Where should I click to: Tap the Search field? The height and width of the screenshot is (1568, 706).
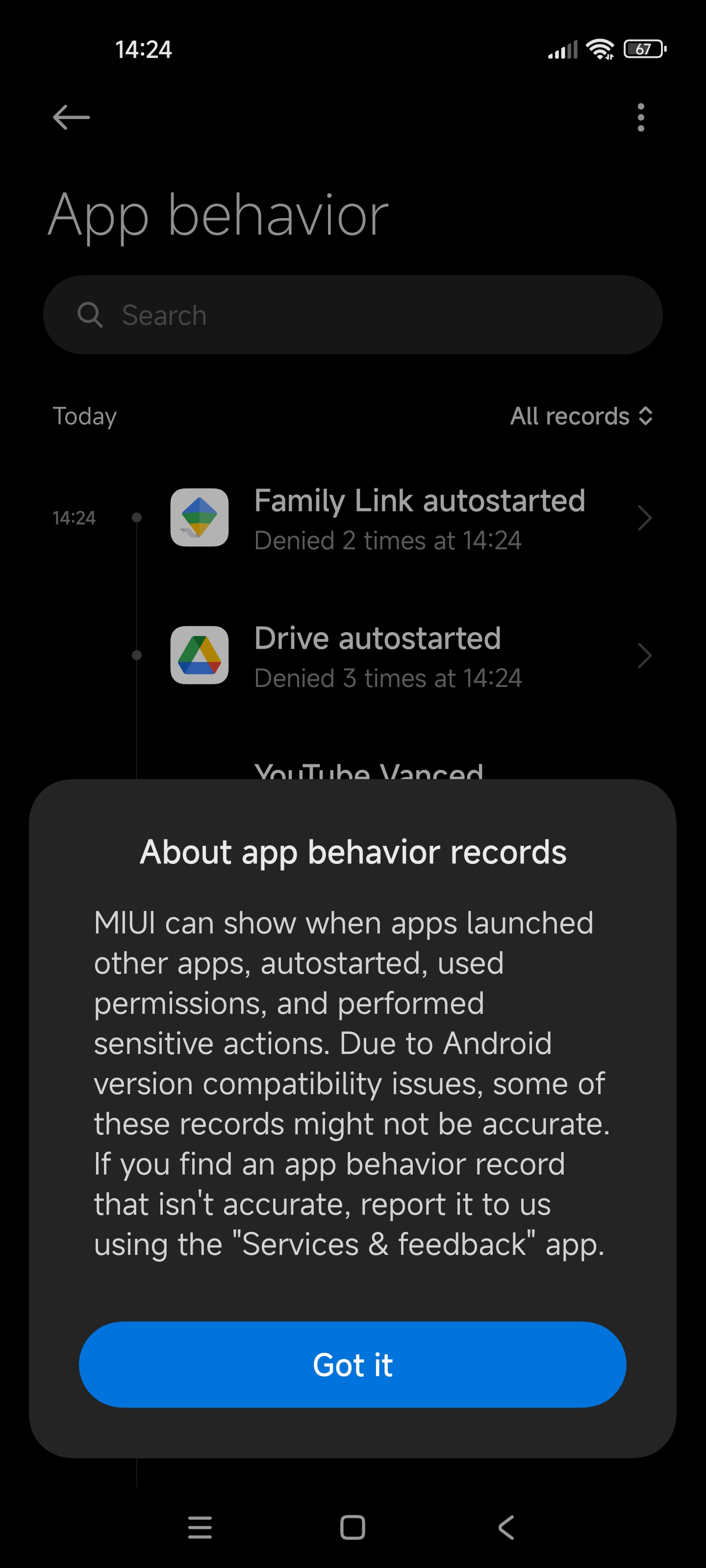point(353,315)
